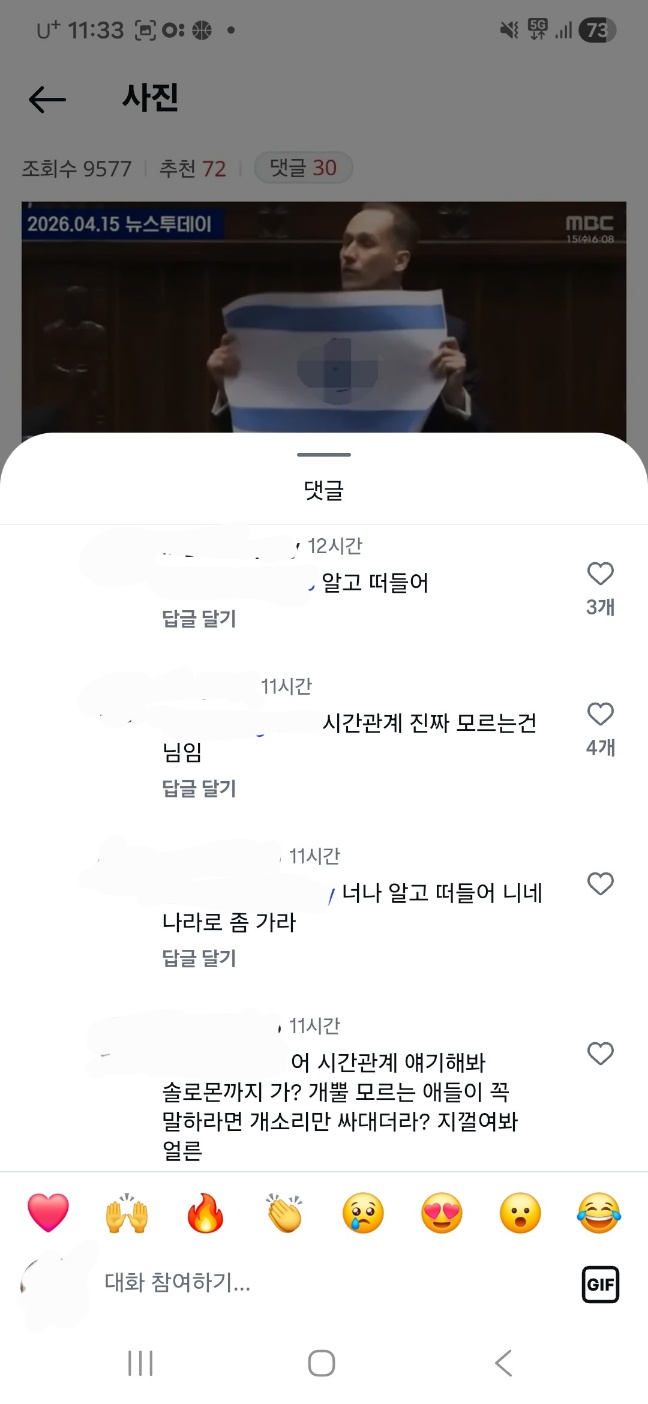React with the surprised face emoji
648x1404 pixels.
point(520,1214)
